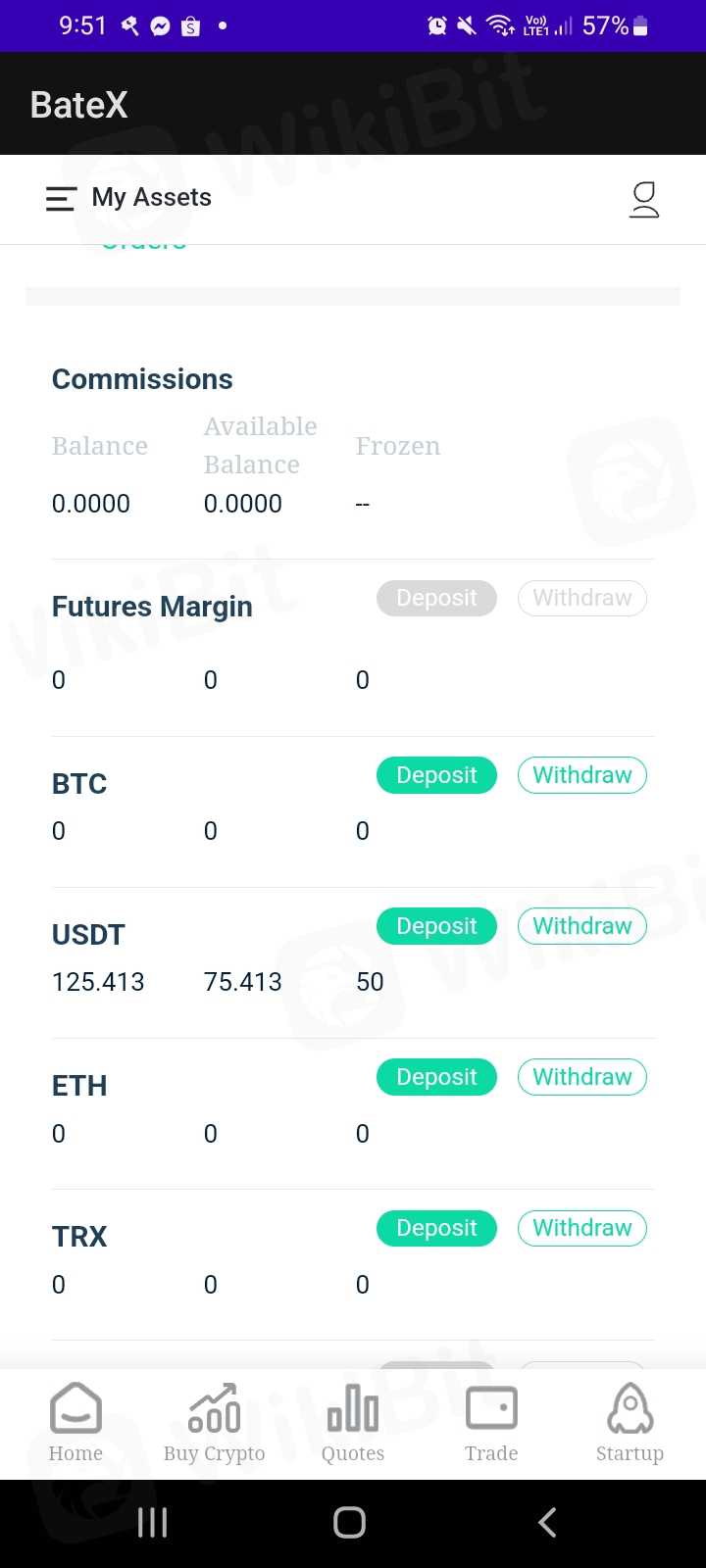
Task: Tap Withdraw in the USDT row
Action: pyautogui.click(x=581, y=926)
